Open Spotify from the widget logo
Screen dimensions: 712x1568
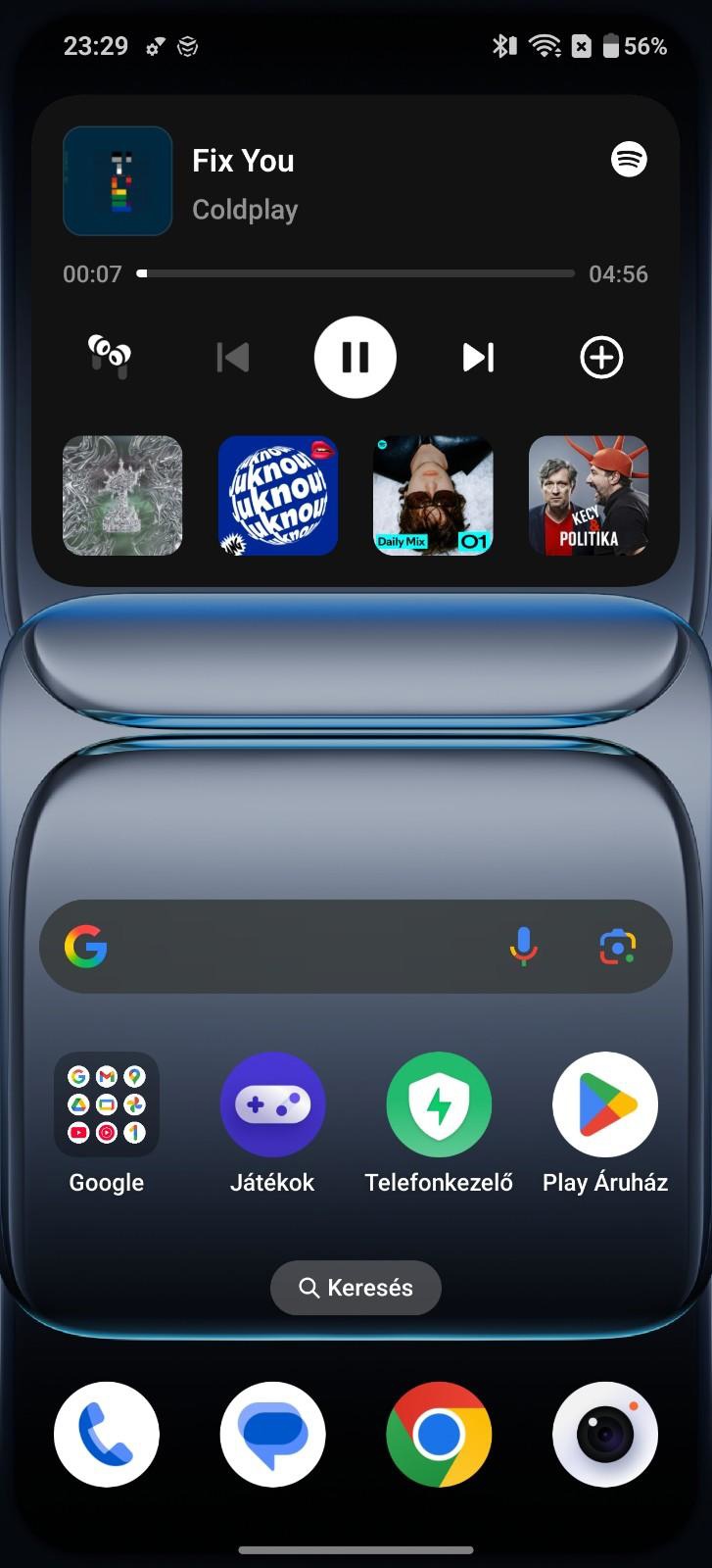[x=629, y=159]
